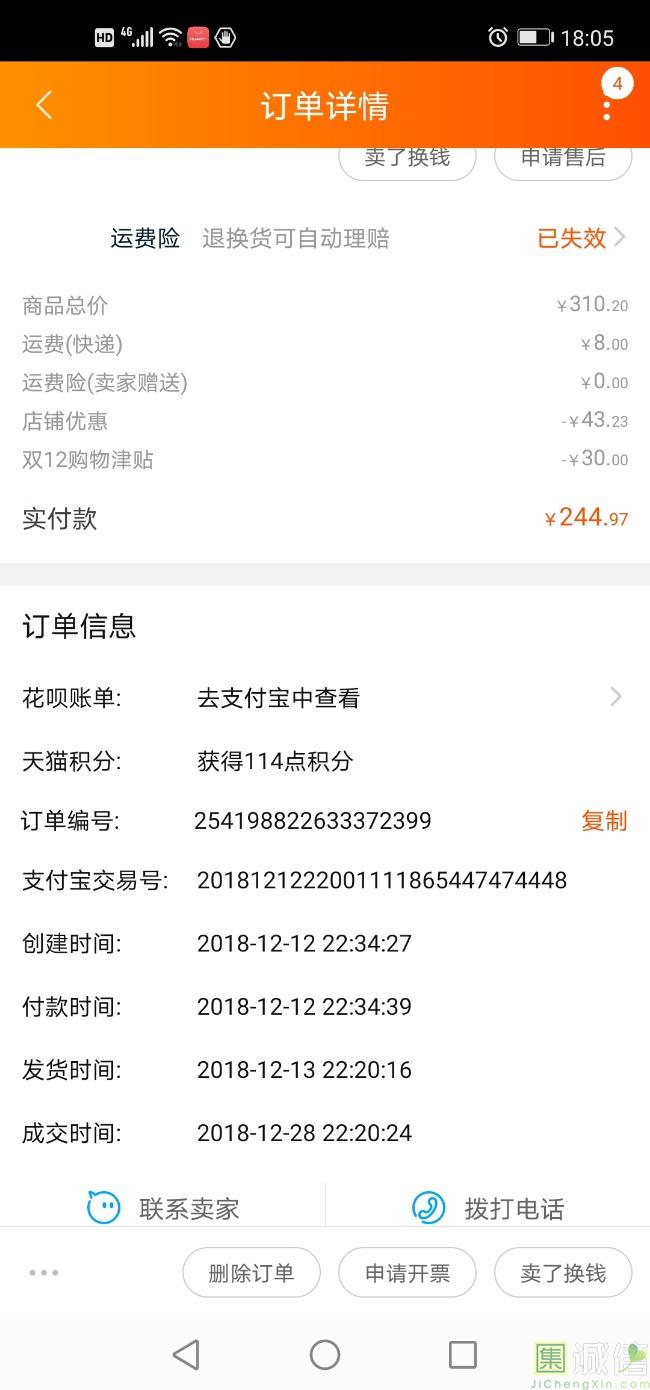This screenshot has height=1390, width=650.
Task: Call the seller with 拨打电话
Action: [x=488, y=1208]
